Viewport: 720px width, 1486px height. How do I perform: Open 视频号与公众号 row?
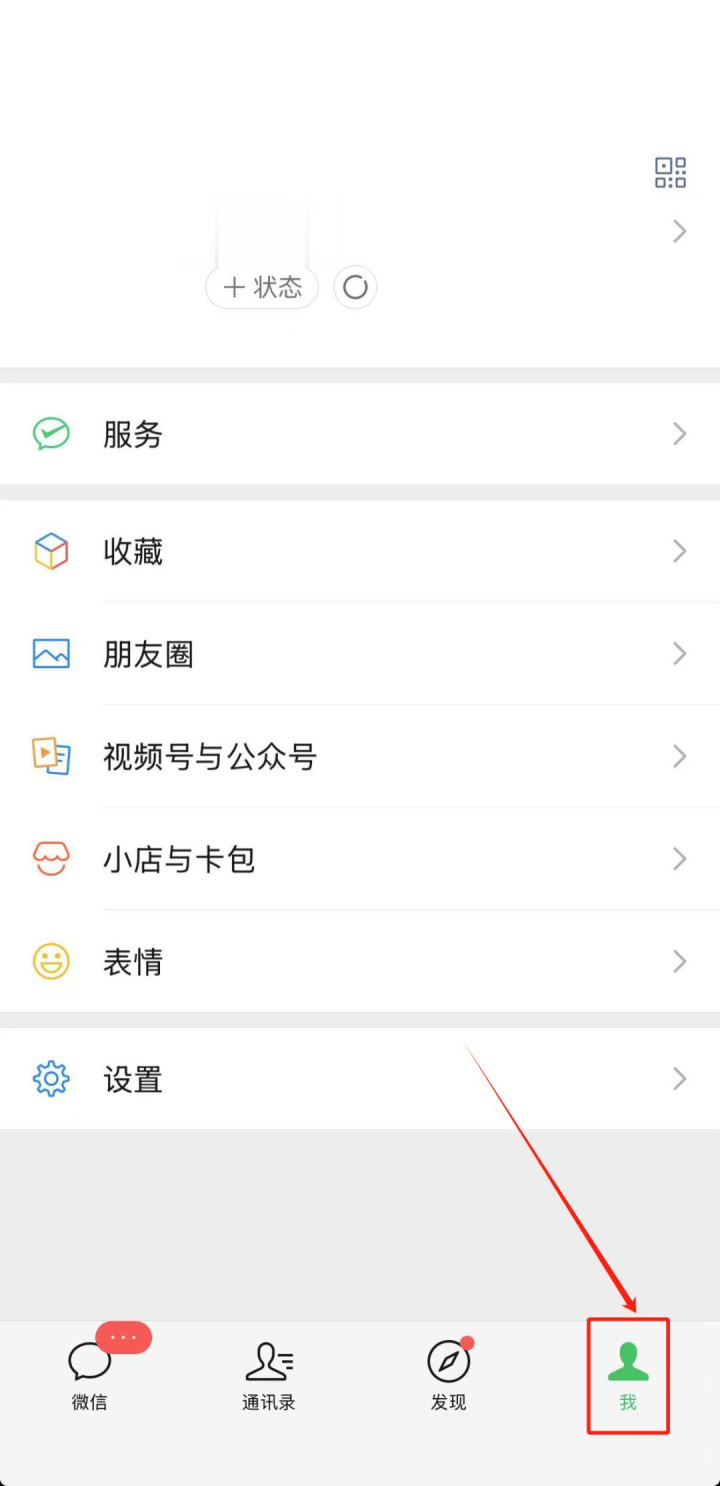point(360,757)
